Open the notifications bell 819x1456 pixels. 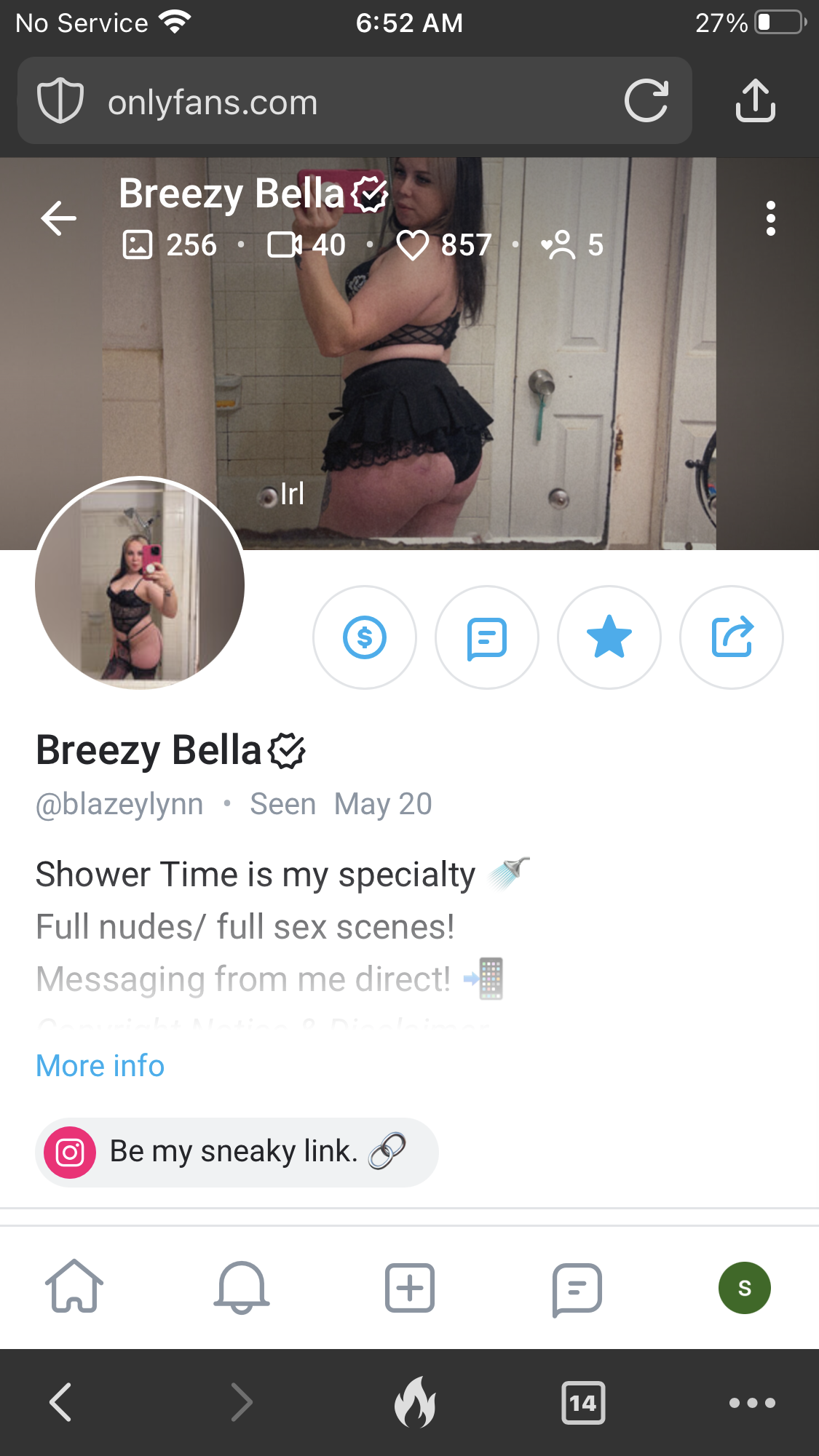242,1287
